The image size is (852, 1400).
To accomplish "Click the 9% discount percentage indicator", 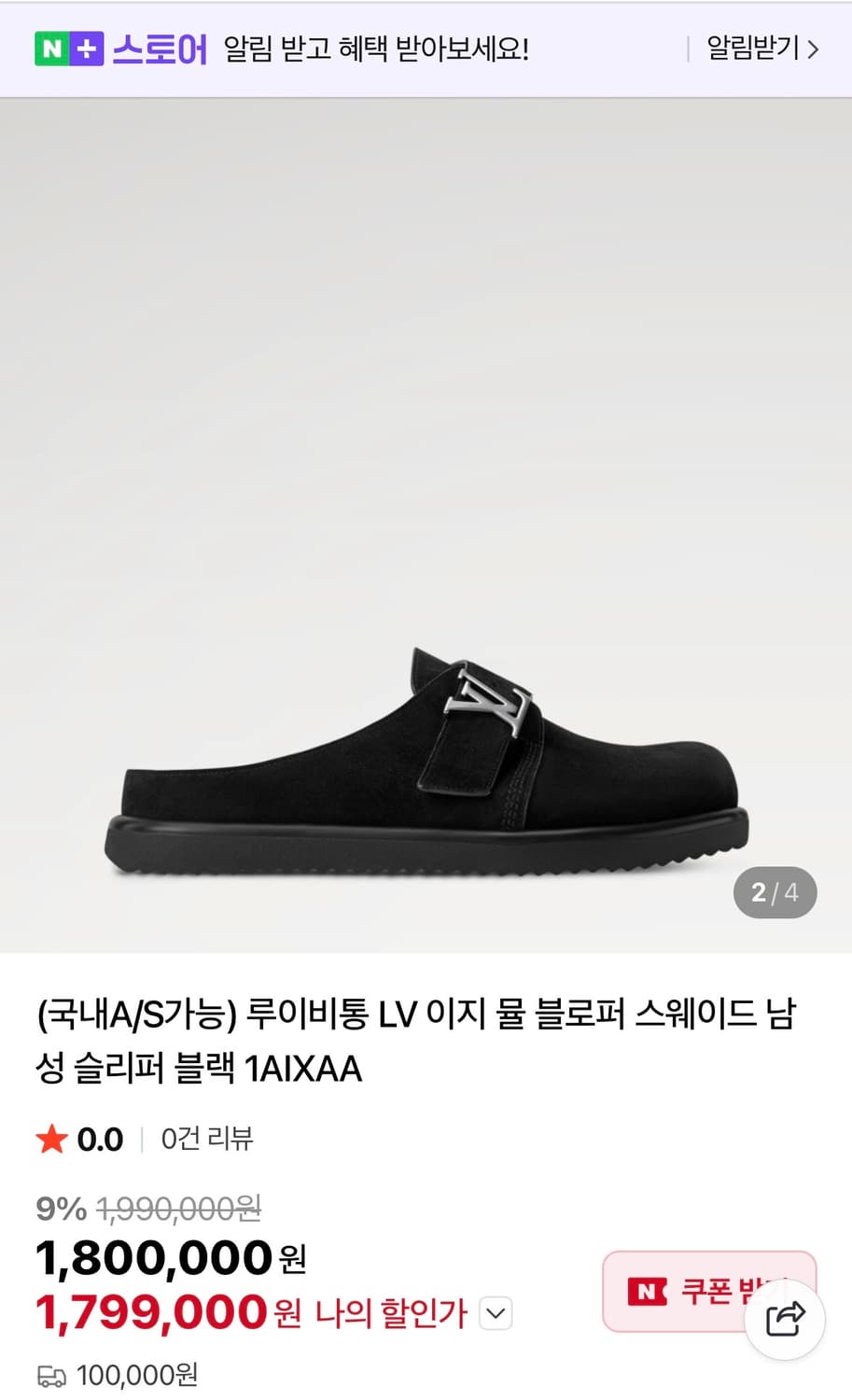I will pos(60,1210).
